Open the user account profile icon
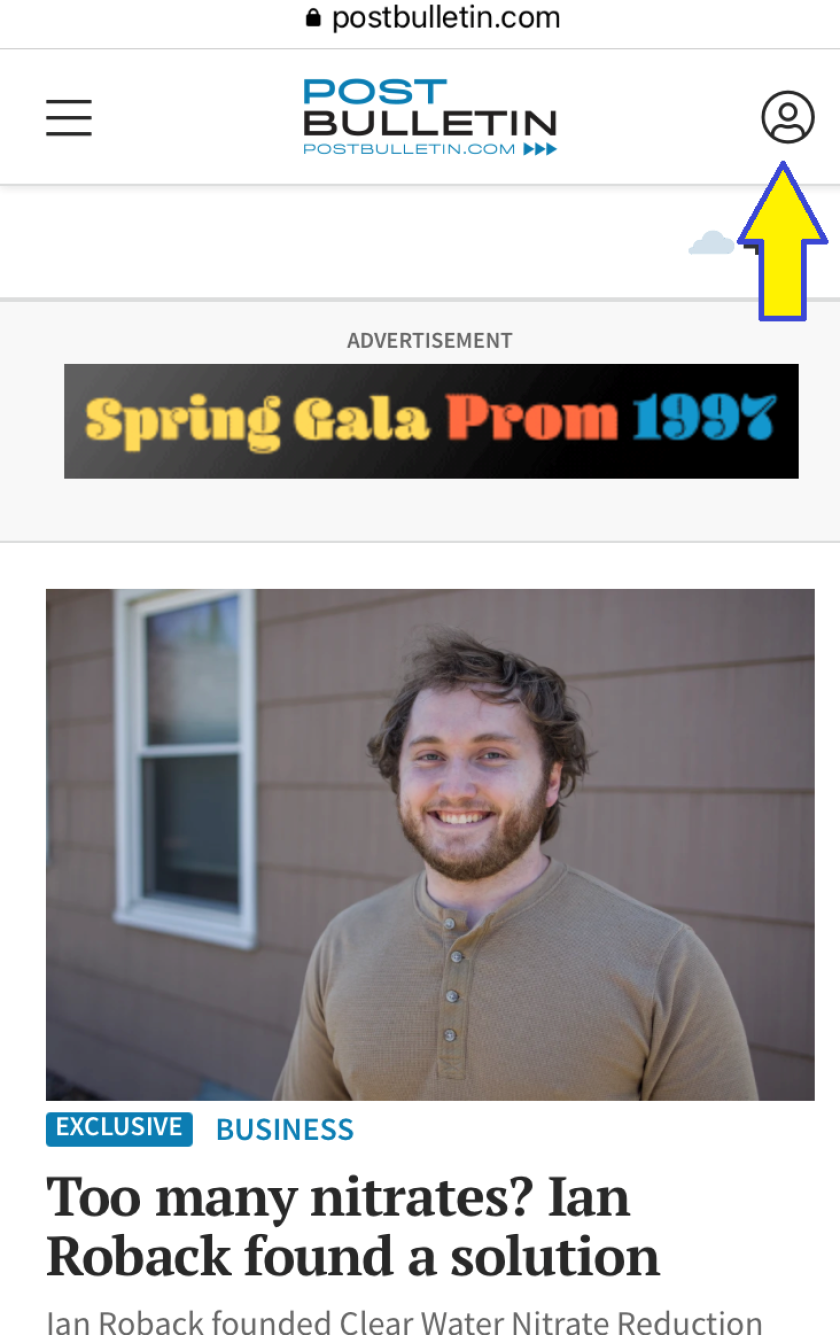Image resolution: width=840 pixels, height=1335 pixels. (787, 117)
